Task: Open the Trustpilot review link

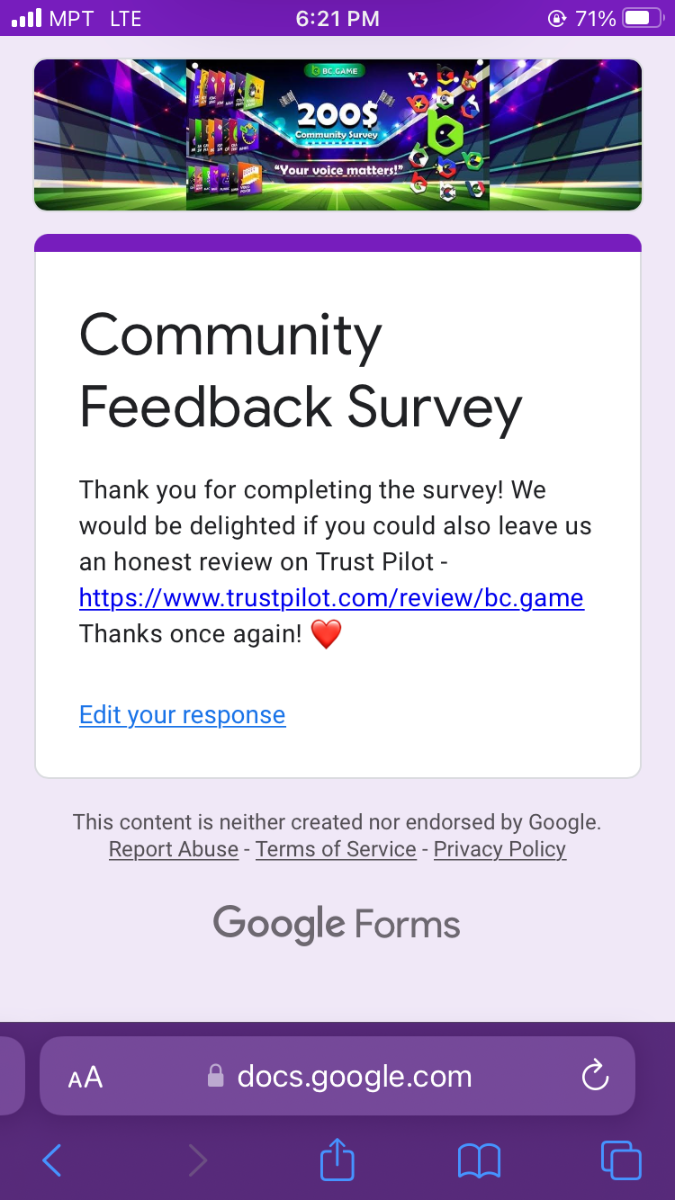Action: tap(331, 598)
